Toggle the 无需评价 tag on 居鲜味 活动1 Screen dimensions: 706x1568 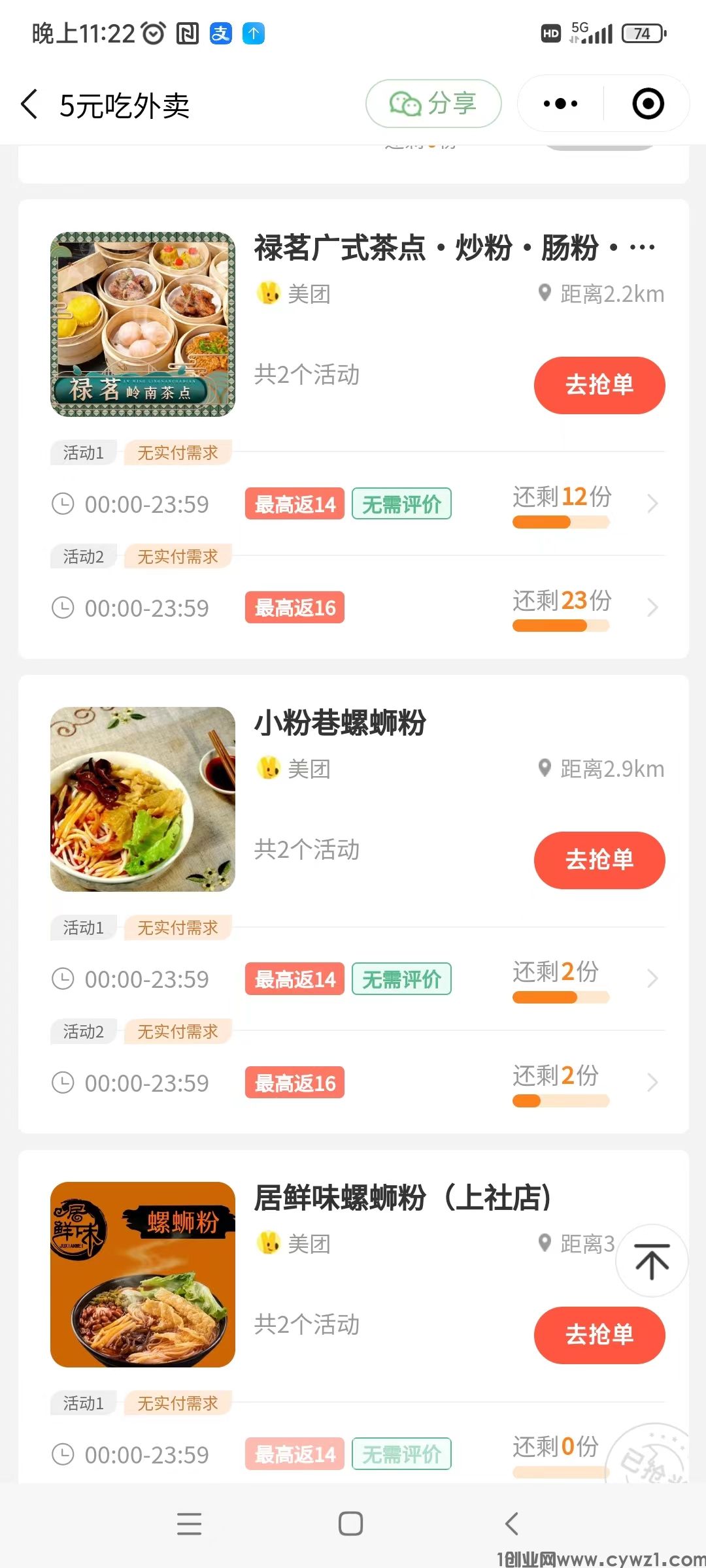pos(401,1454)
